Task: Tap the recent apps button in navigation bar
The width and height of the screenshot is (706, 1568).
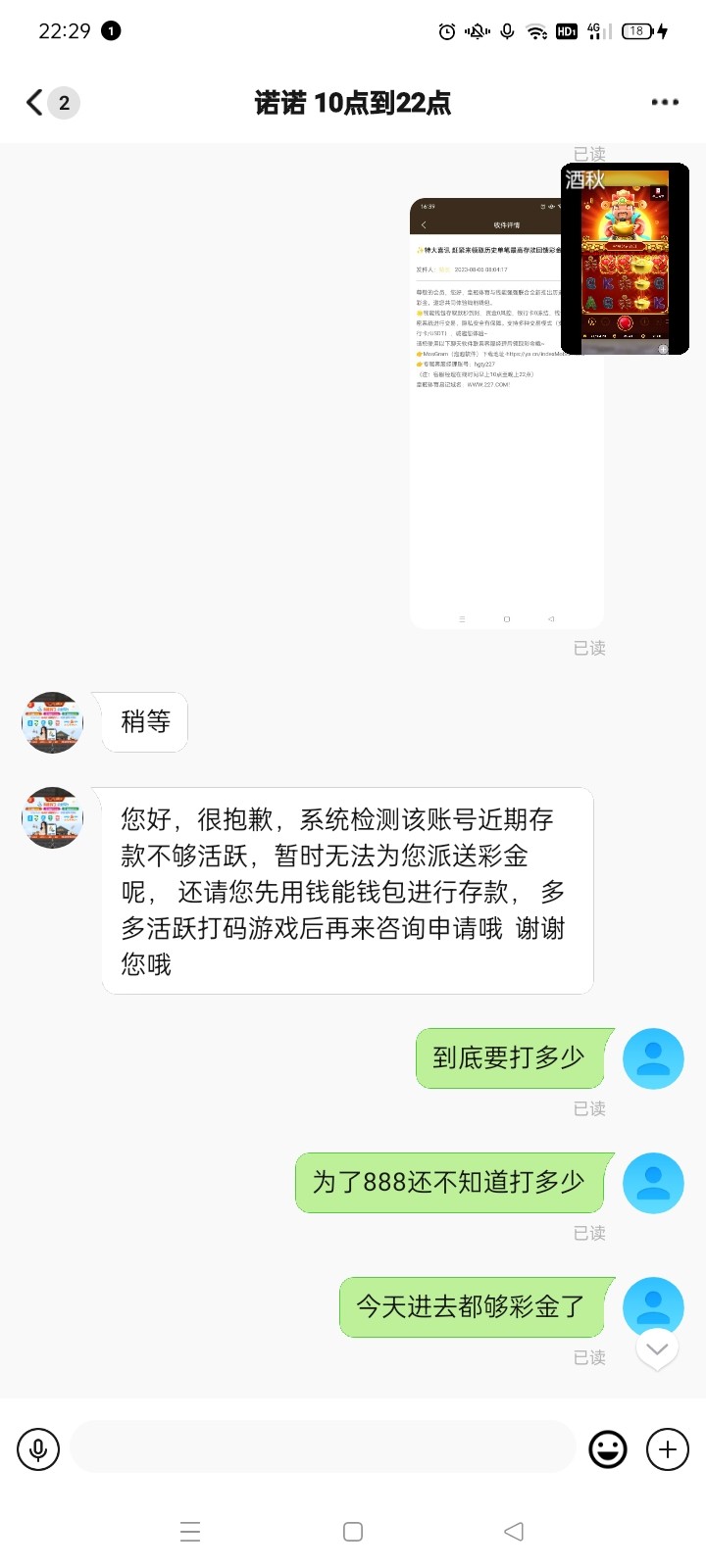Action: click(190, 1530)
